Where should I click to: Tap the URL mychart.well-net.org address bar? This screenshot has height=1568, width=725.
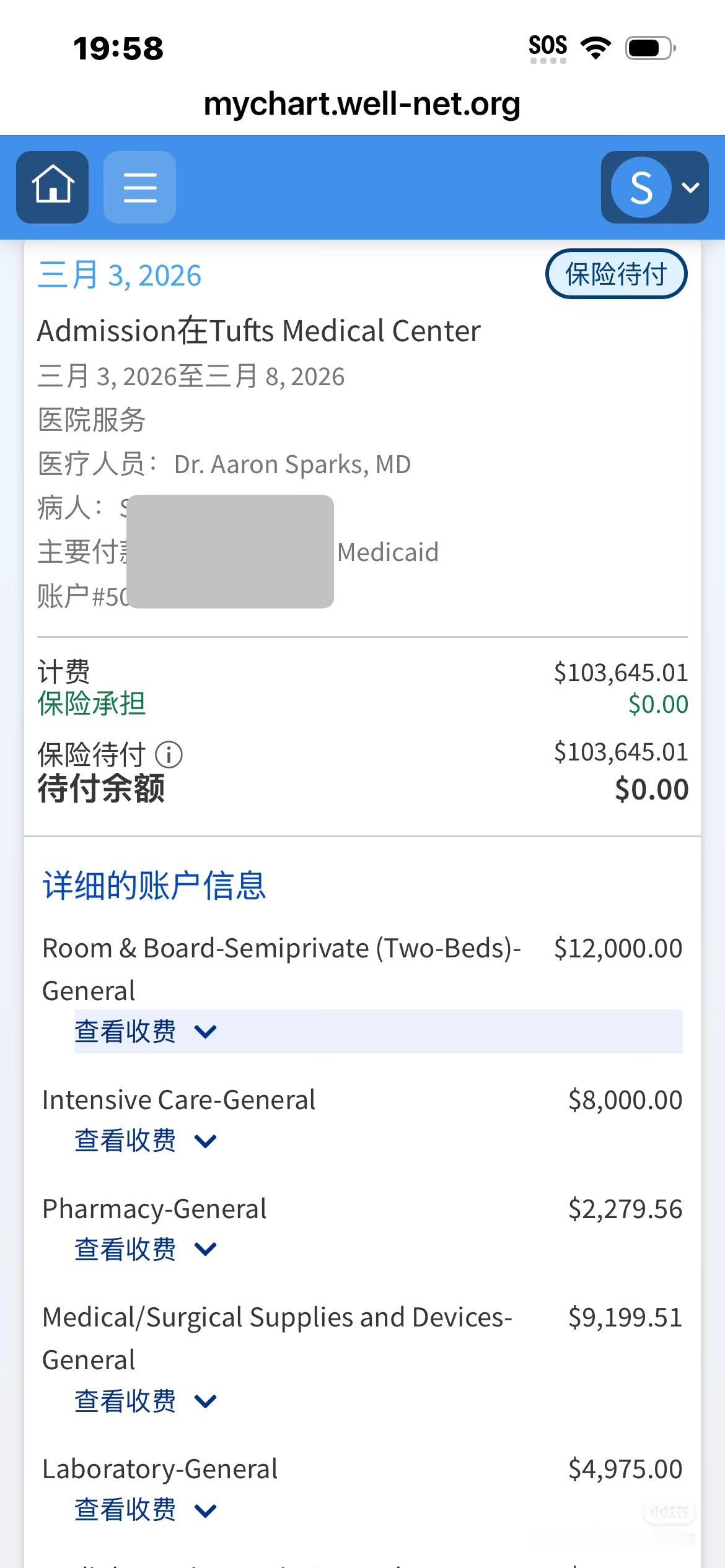362,104
